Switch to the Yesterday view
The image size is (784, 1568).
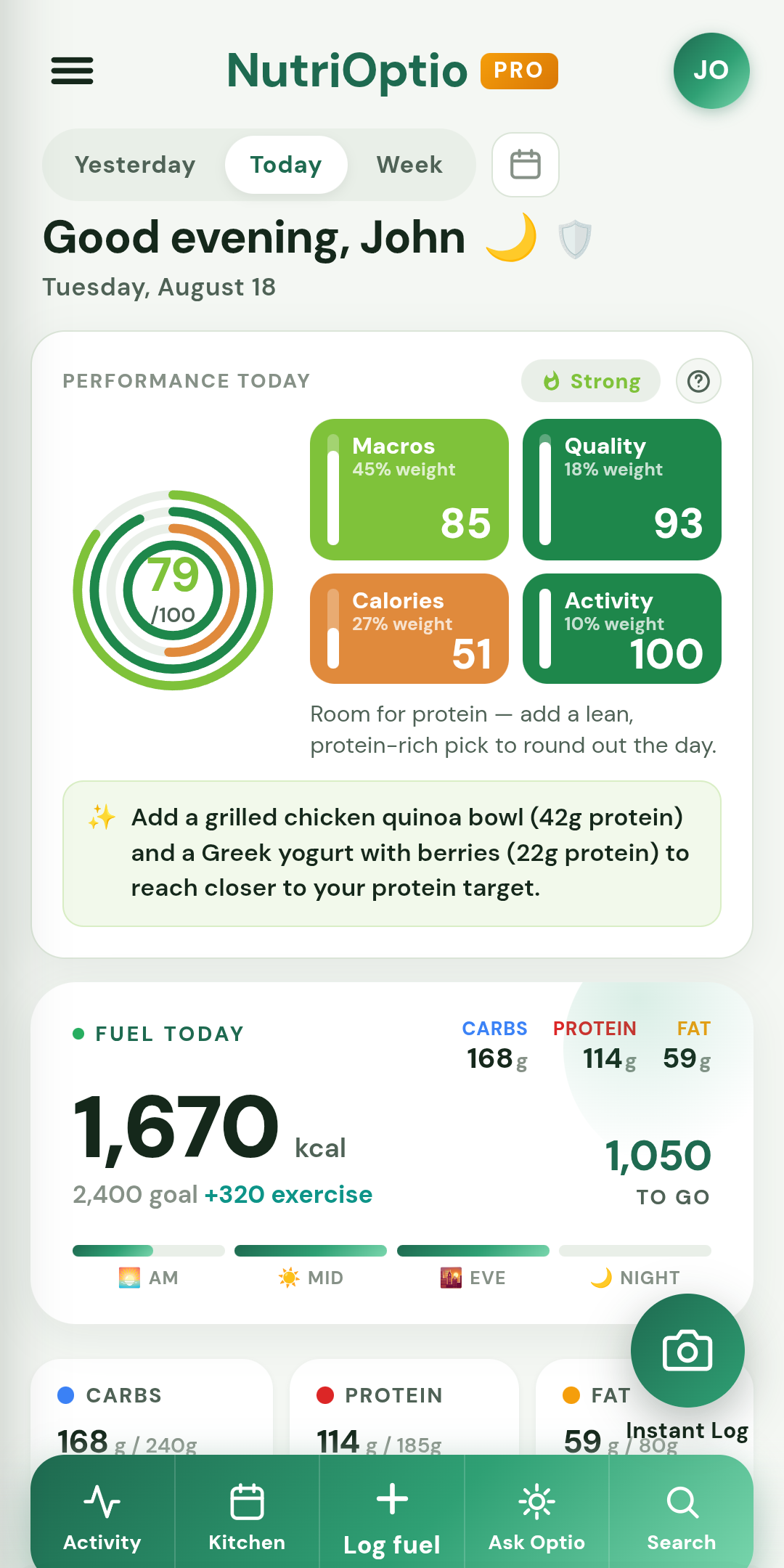point(135,165)
